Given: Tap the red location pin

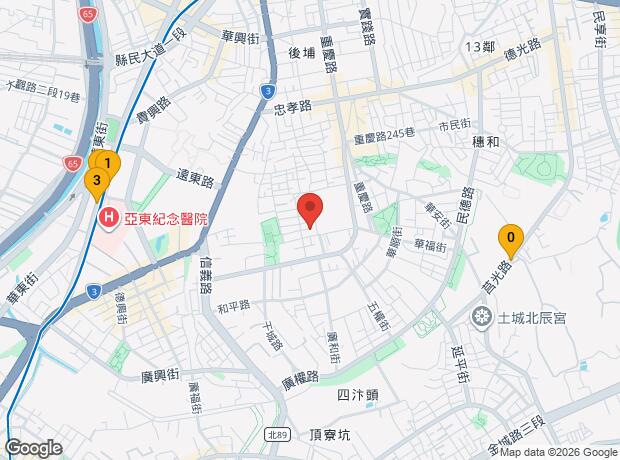Looking at the screenshot, I should point(311,209).
